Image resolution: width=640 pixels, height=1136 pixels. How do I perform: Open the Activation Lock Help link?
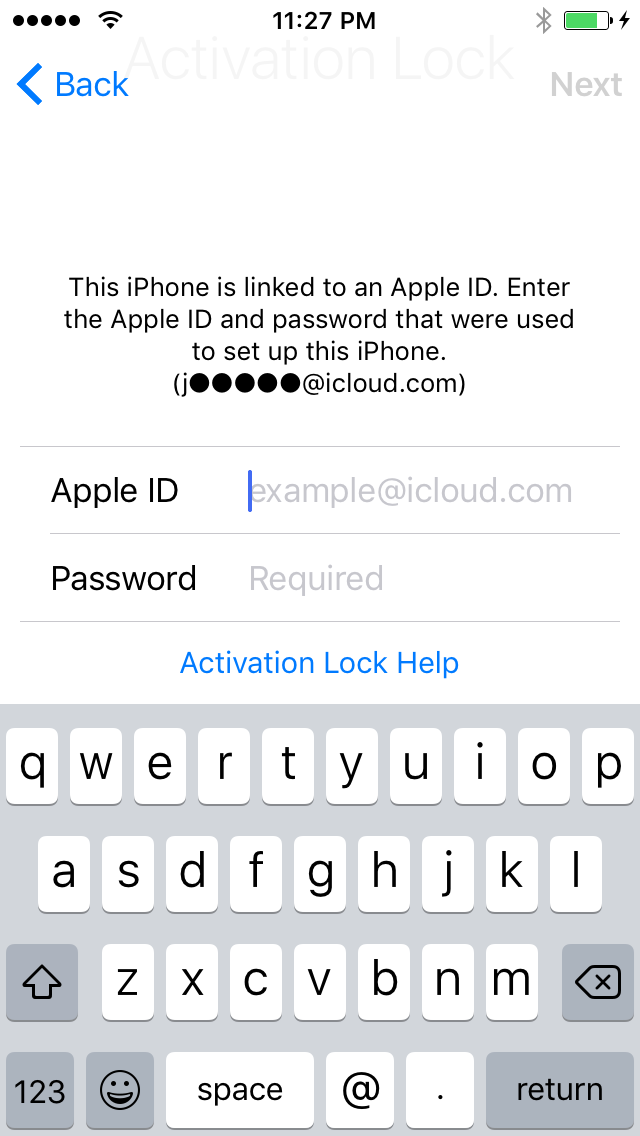(x=319, y=663)
